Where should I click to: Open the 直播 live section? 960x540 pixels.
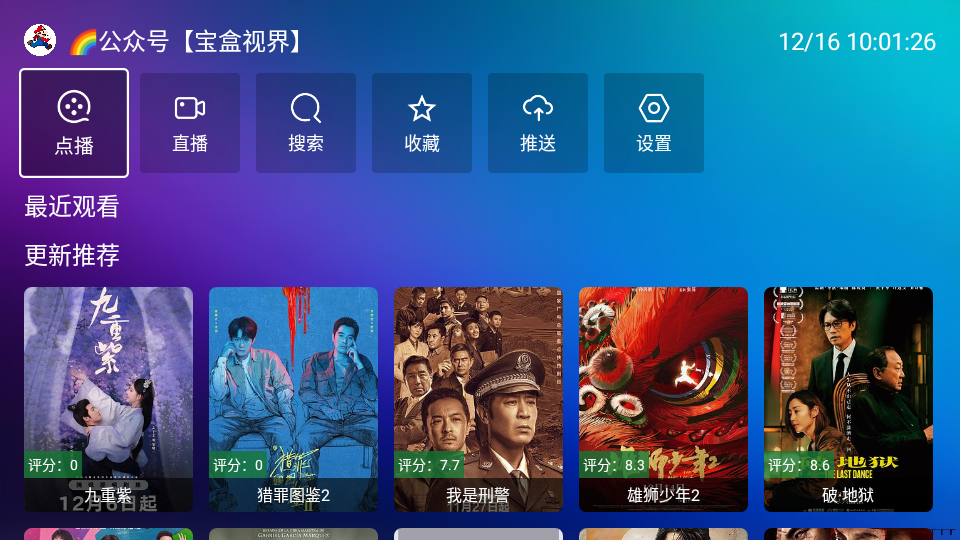[x=190, y=123]
